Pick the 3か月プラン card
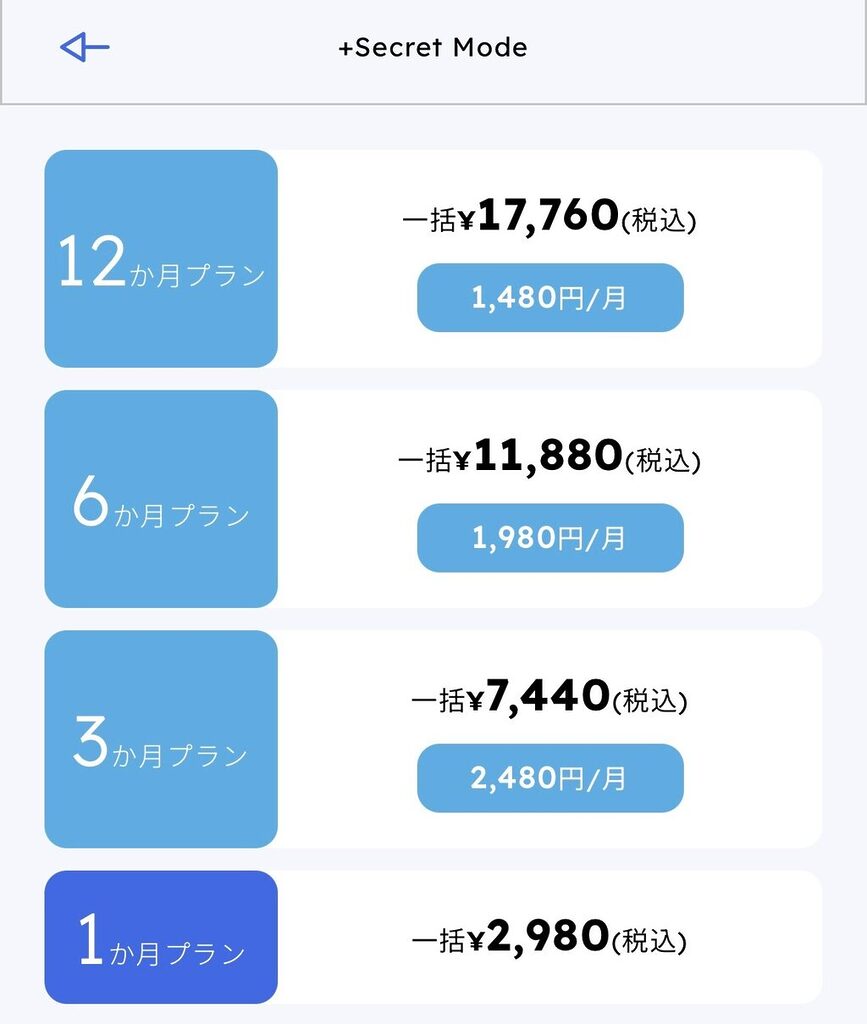The height and width of the screenshot is (1024, 867). coord(432,739)
